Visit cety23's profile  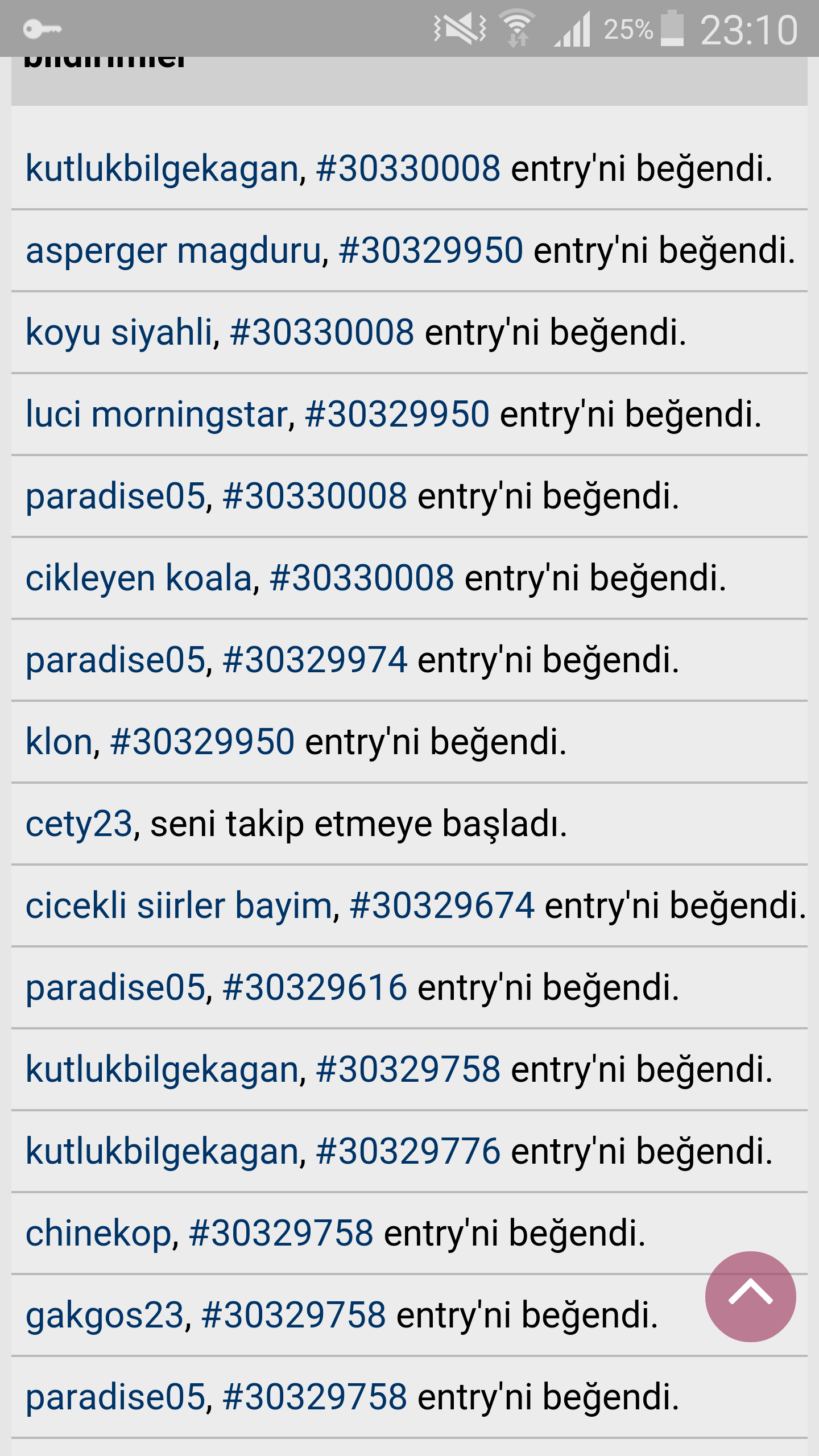coord(78,824)
